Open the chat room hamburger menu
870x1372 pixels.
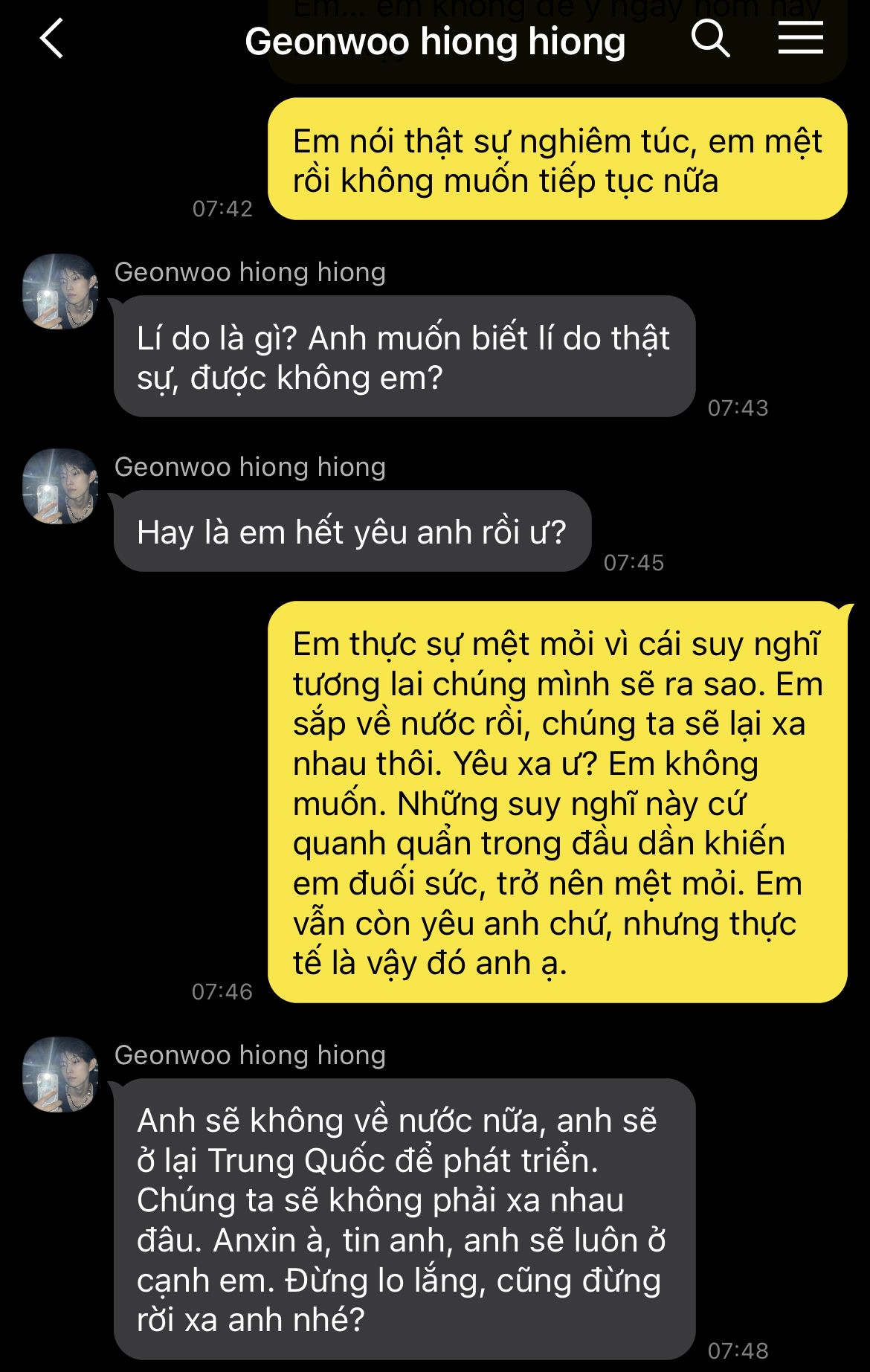(800, 39)
